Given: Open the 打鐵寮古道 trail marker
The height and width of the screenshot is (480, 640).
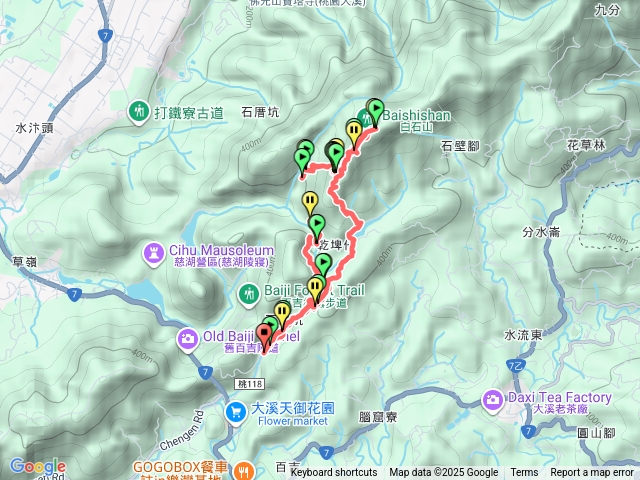Looking at the screenshot, I should (x=139, y=113).
